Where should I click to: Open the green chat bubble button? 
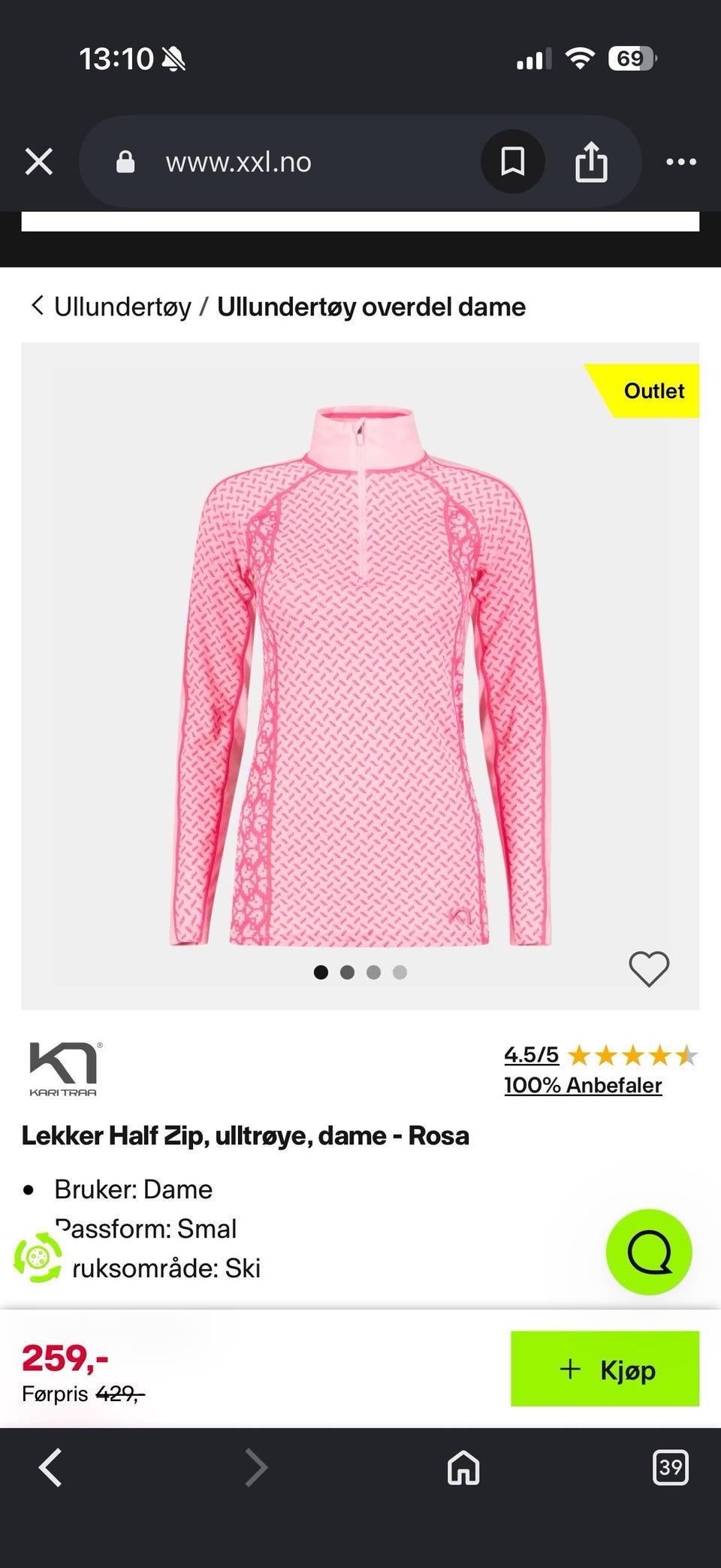pos(649,1252)
